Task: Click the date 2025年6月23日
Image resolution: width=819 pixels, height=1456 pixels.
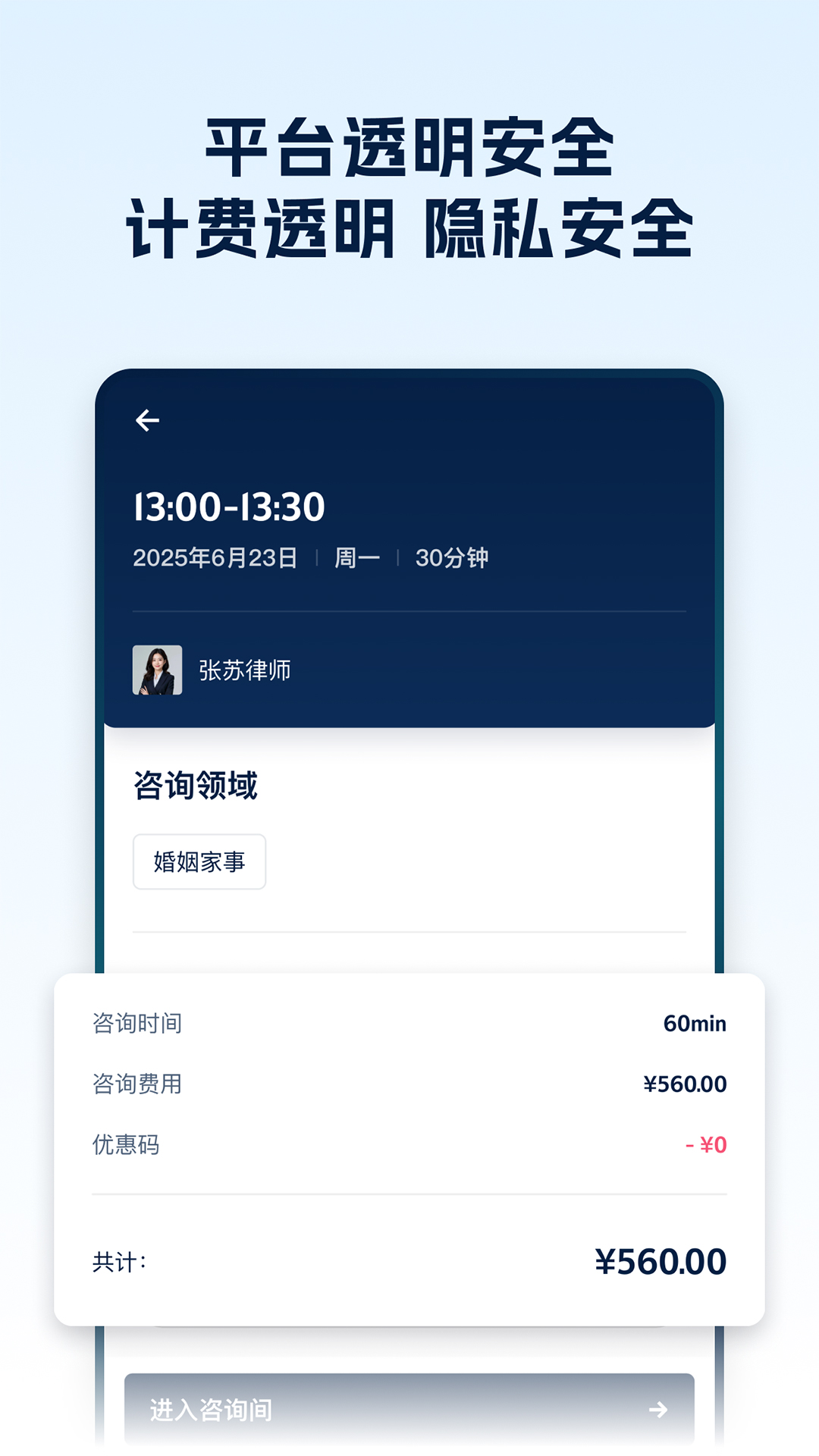Action: click(x=215, y=557)
